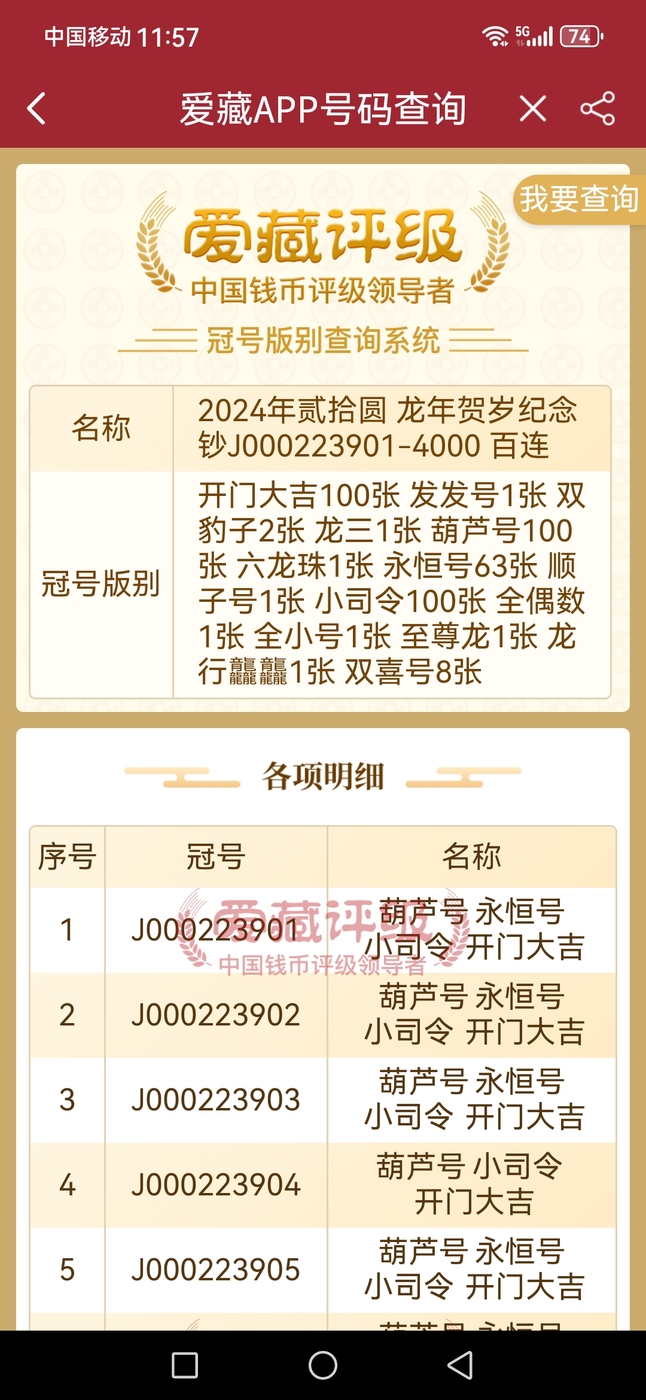Open system recent apps view
Viewport: 646px width, 1400px height.
(185, 1365)
